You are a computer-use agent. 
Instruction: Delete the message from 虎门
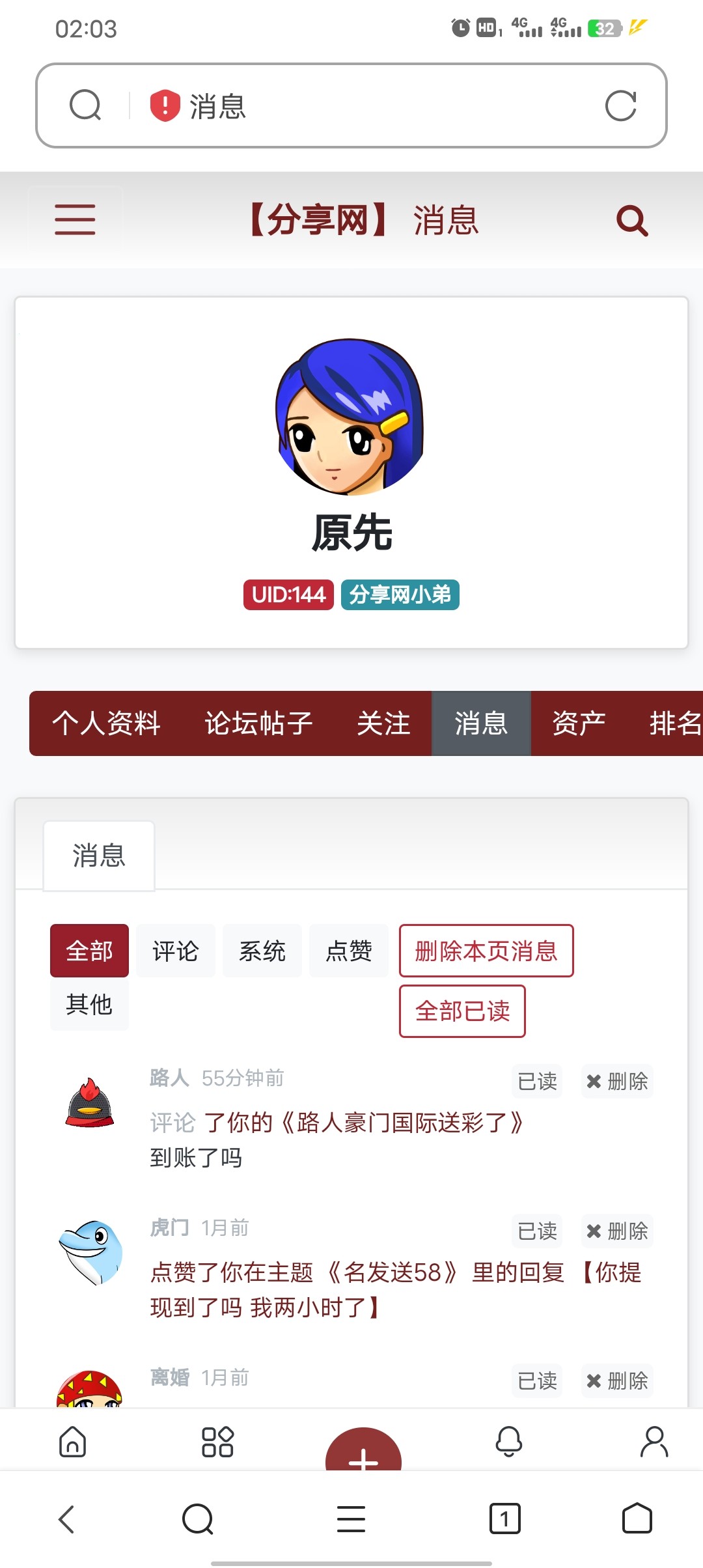click(617, 1231)
